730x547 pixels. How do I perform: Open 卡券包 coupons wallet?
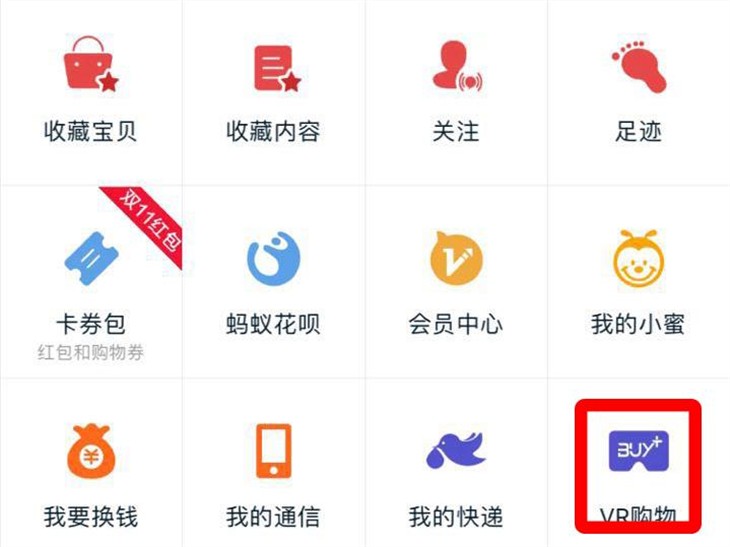pos(91,285)
